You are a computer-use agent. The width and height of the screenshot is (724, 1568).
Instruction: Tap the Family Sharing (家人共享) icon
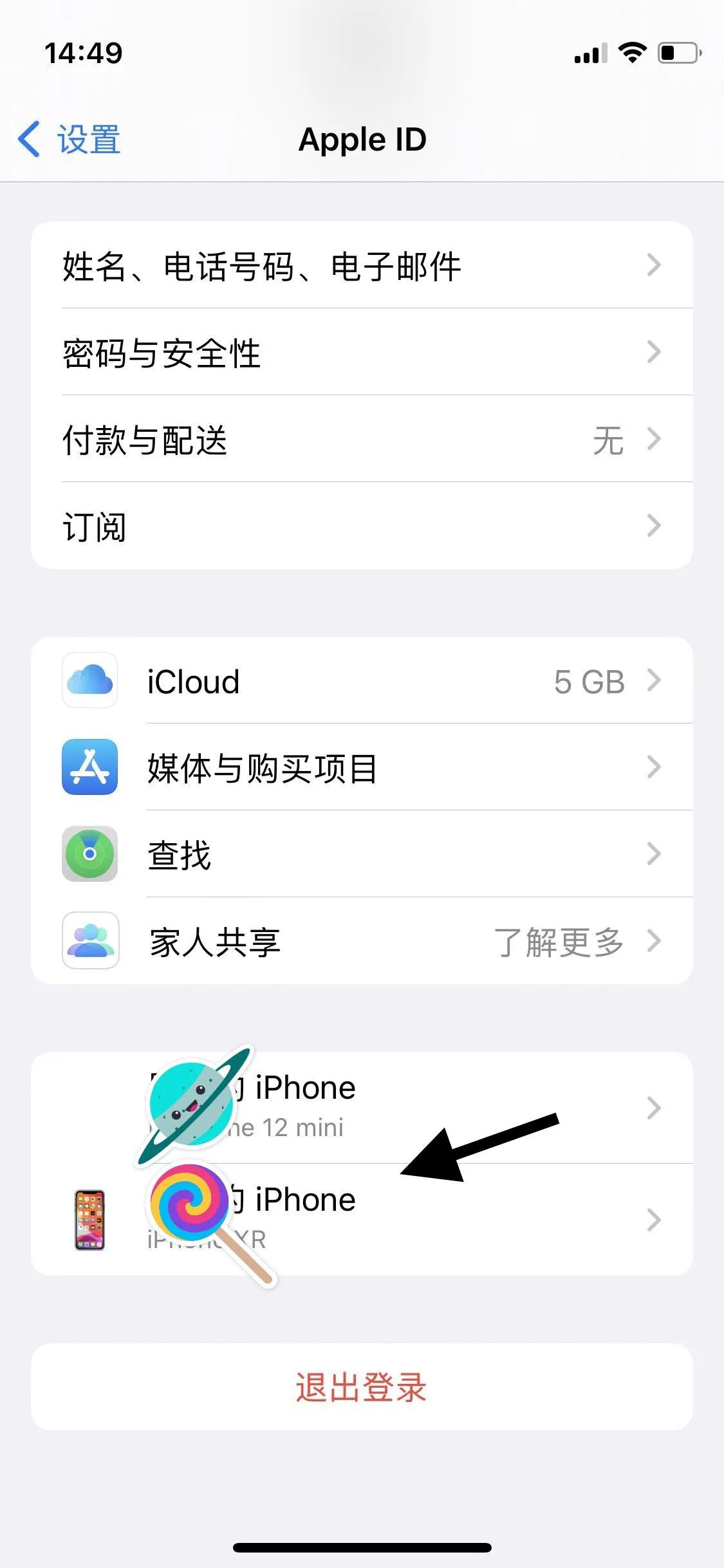[x=89, y=940]
